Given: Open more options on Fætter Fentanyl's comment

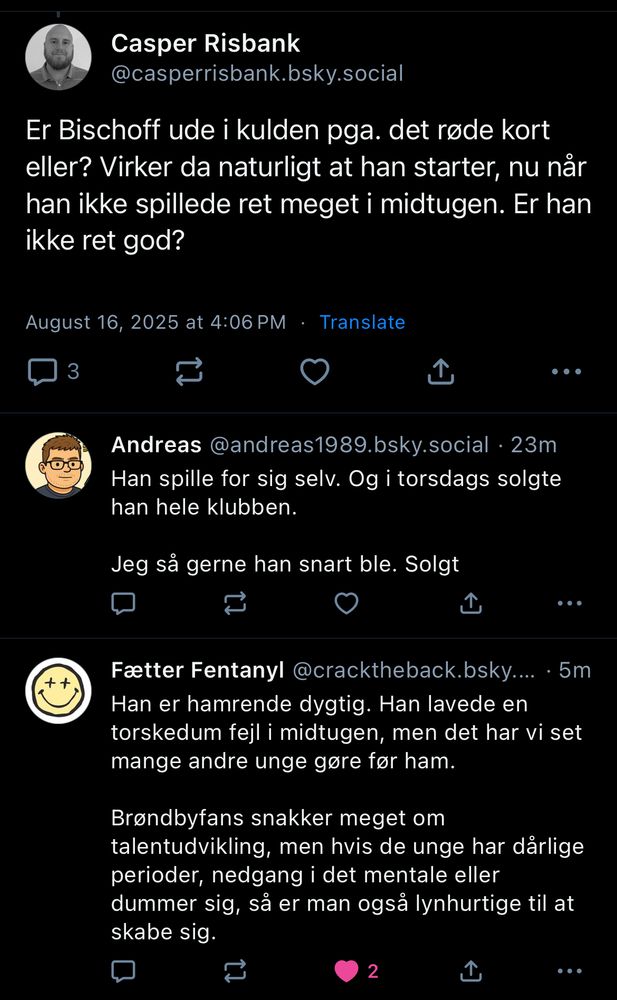Looking at the screenshot, I should coord(569,971).
